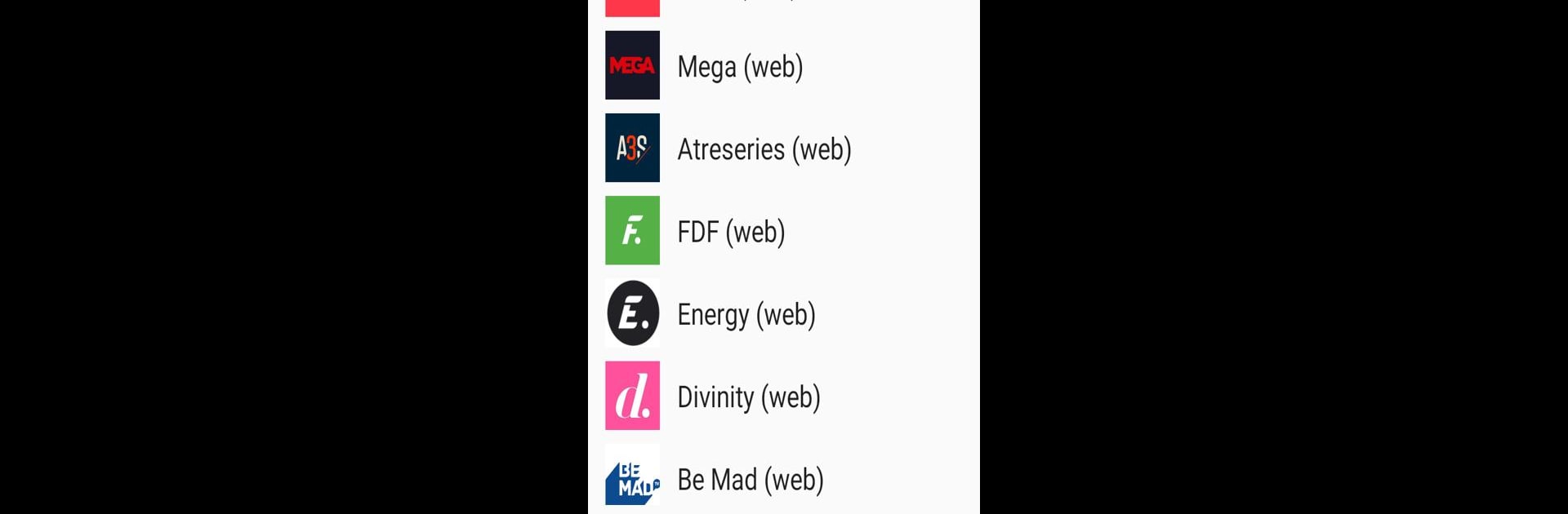
Task: Select Atreseries (web) from the list
Action: pyautogui.click(x=764, y=149)
